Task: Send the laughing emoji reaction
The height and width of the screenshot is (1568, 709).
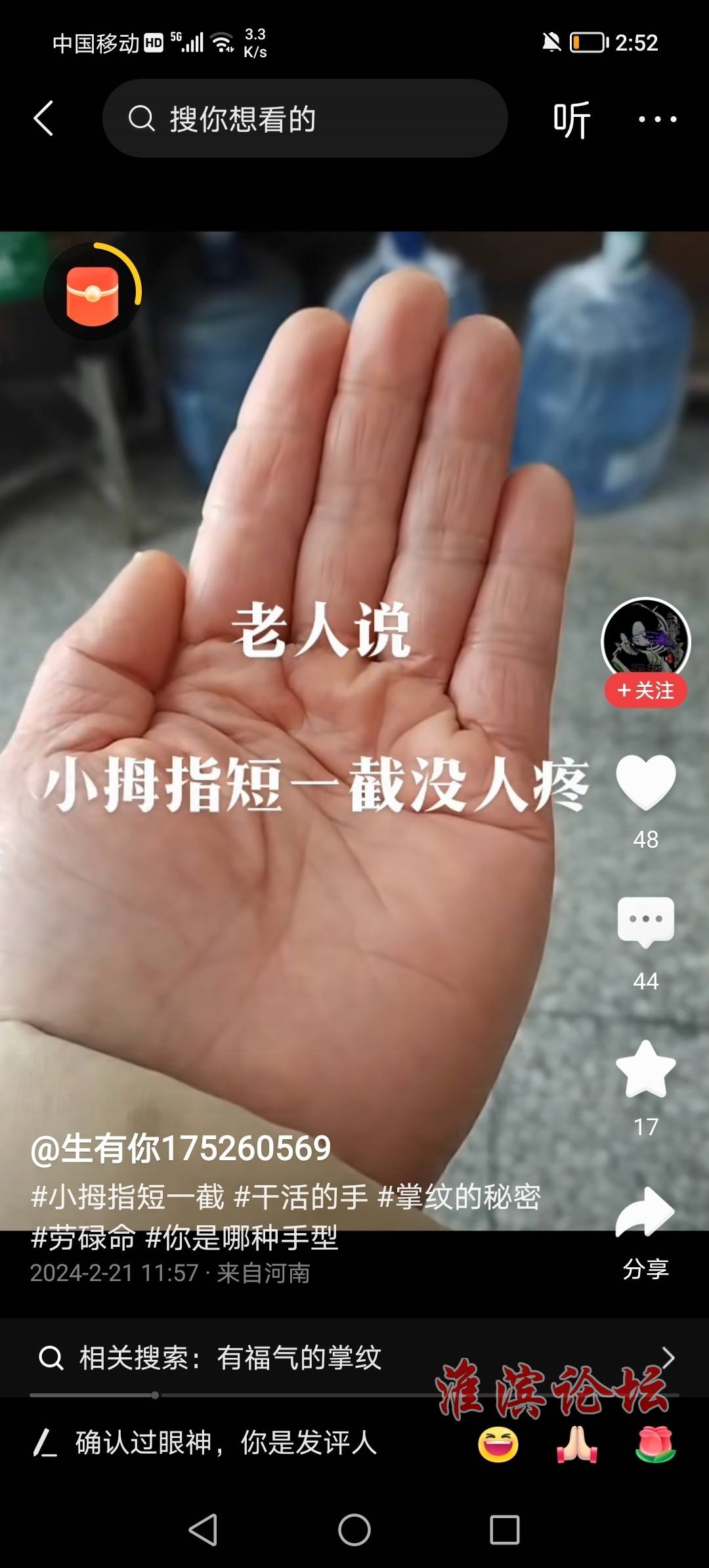Action: point(498,1445)
